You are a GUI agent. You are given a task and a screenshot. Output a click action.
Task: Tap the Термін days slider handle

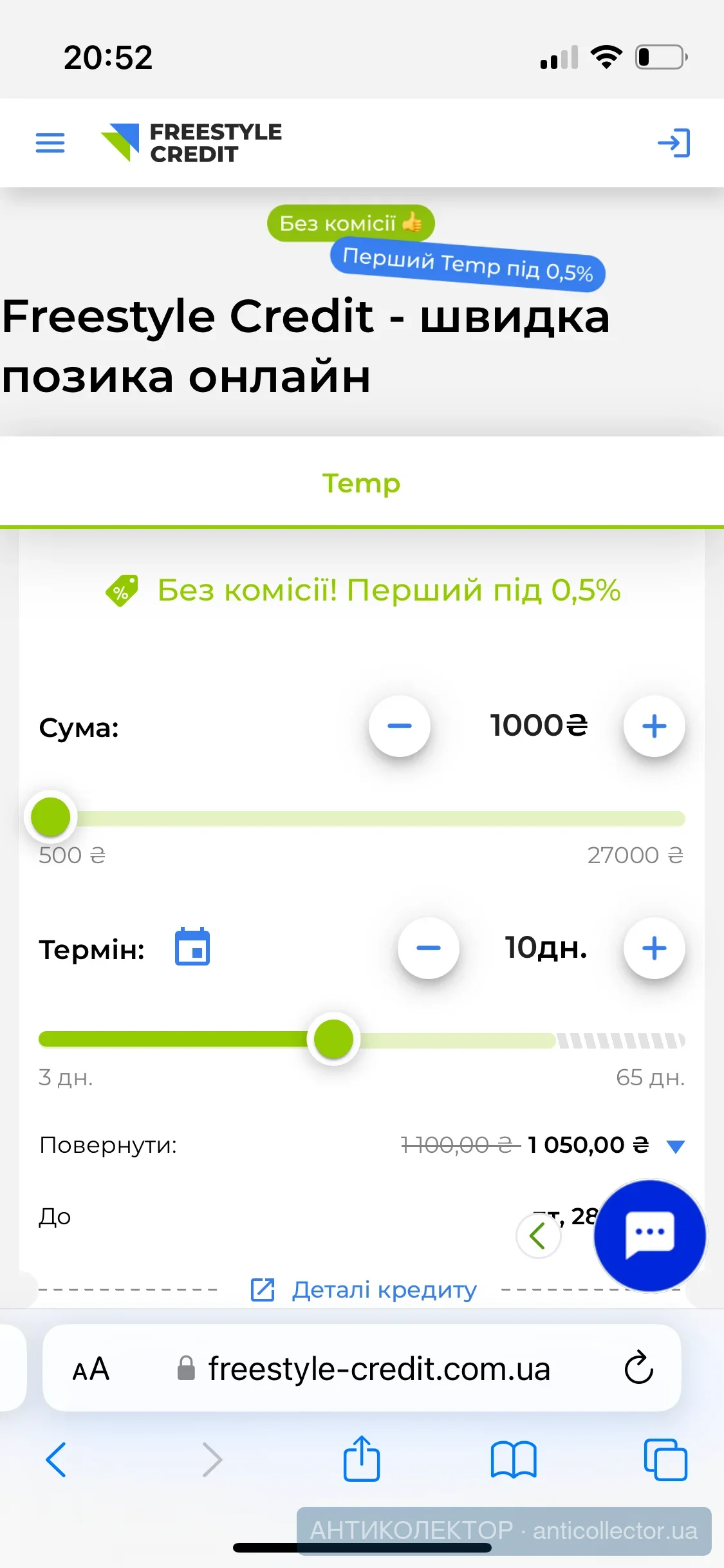(333, 1039)
